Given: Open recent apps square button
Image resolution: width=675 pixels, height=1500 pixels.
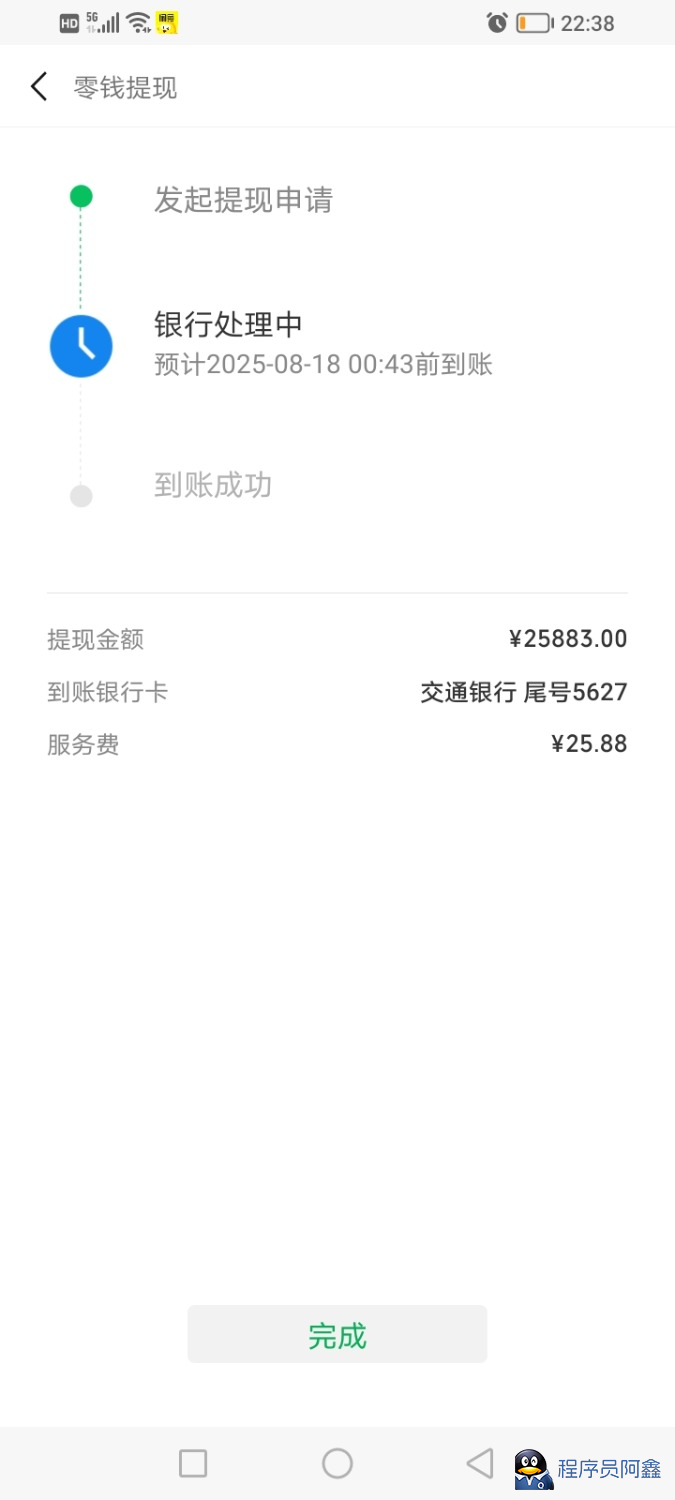Looking at the screenshot, I should 193,1464.
